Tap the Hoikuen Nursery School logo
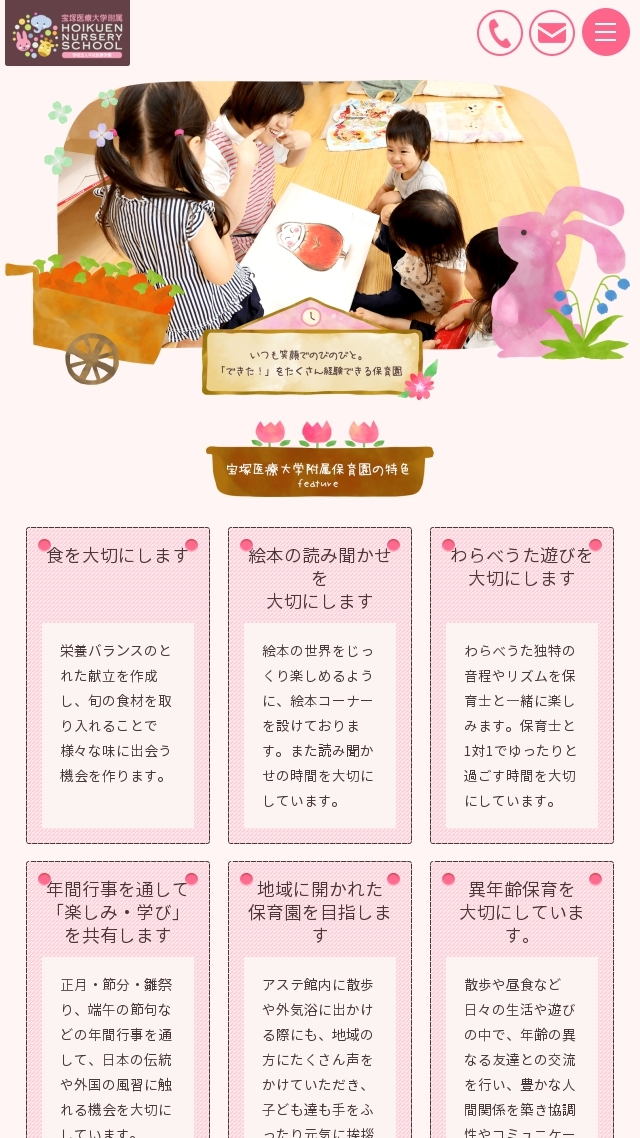This screenshot has width=640, height=1138. pos(67,33)
